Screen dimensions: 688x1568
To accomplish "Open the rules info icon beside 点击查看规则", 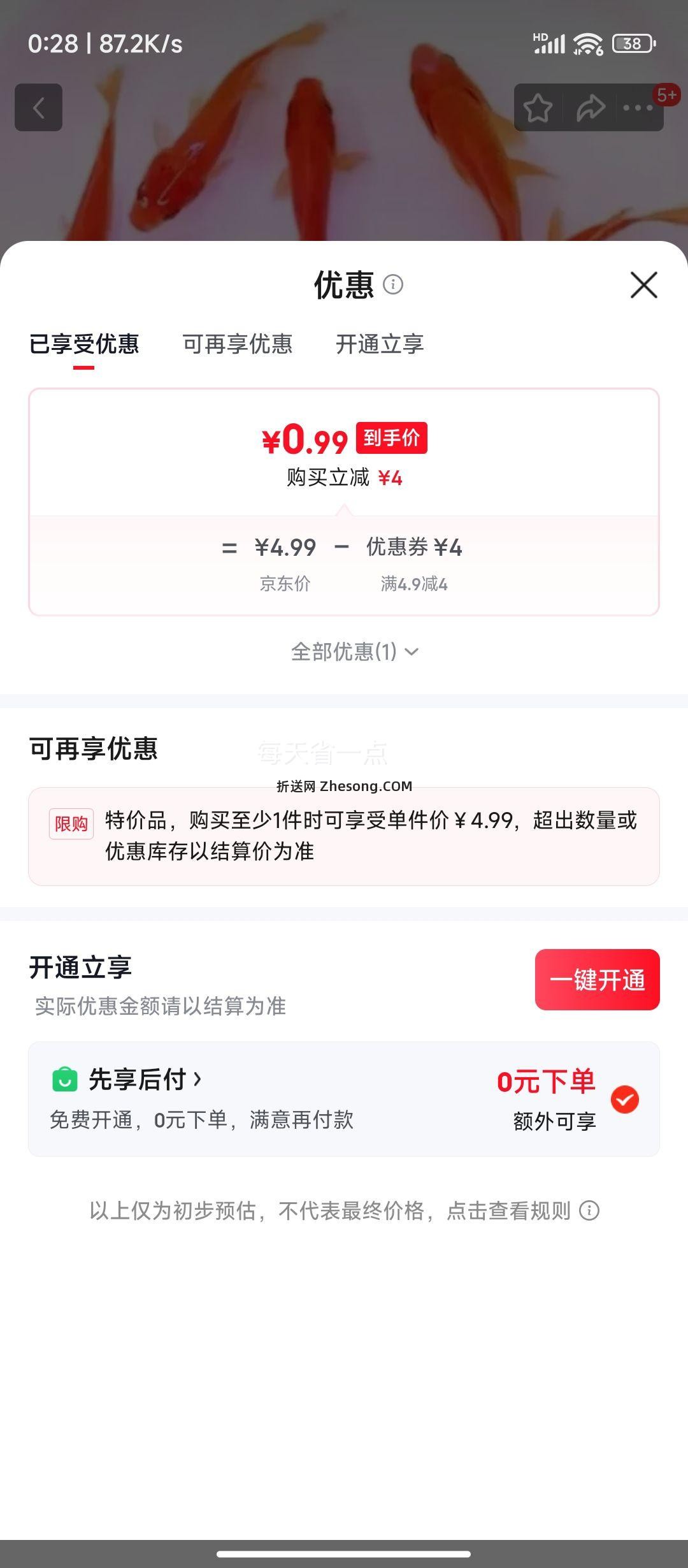I will [590, 1211].
